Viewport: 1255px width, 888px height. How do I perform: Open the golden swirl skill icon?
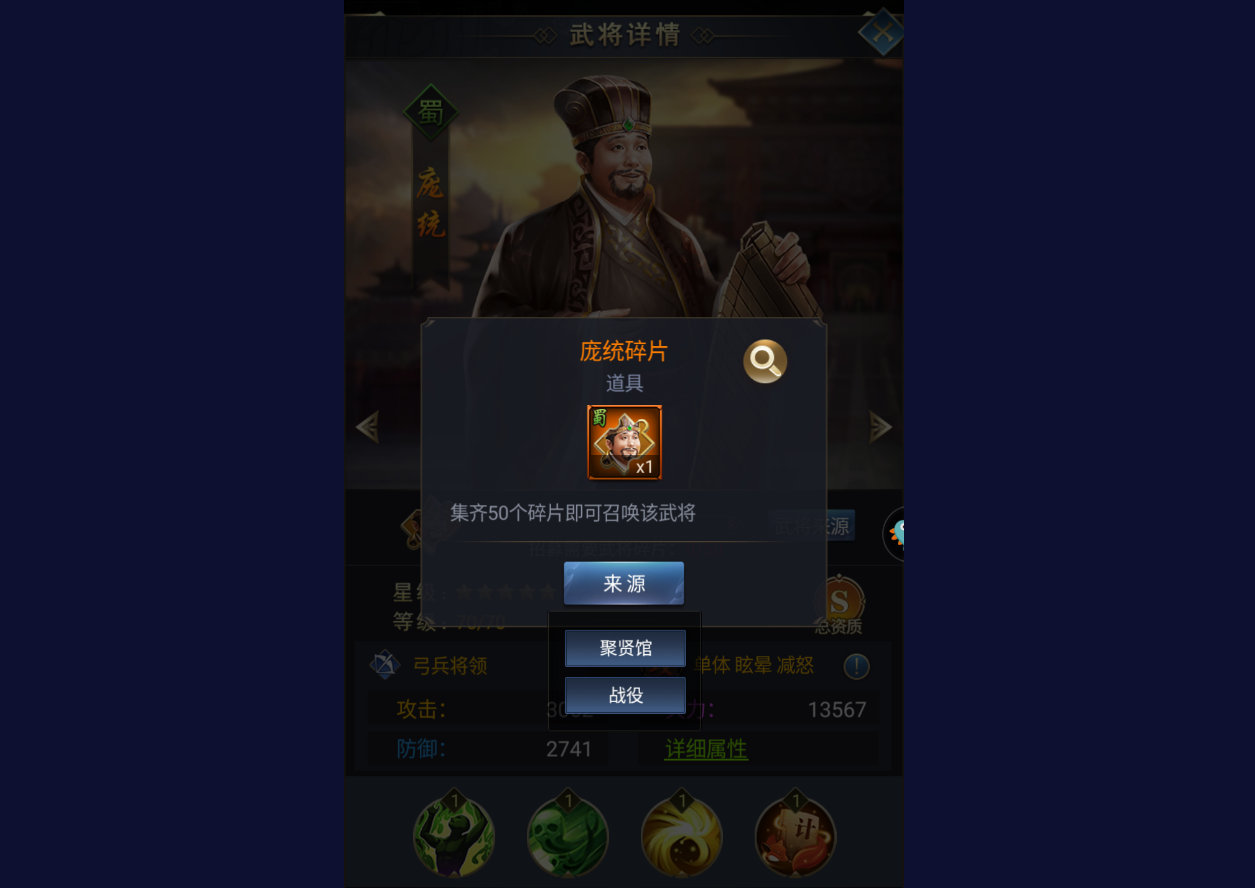click(x=681, y=836)
